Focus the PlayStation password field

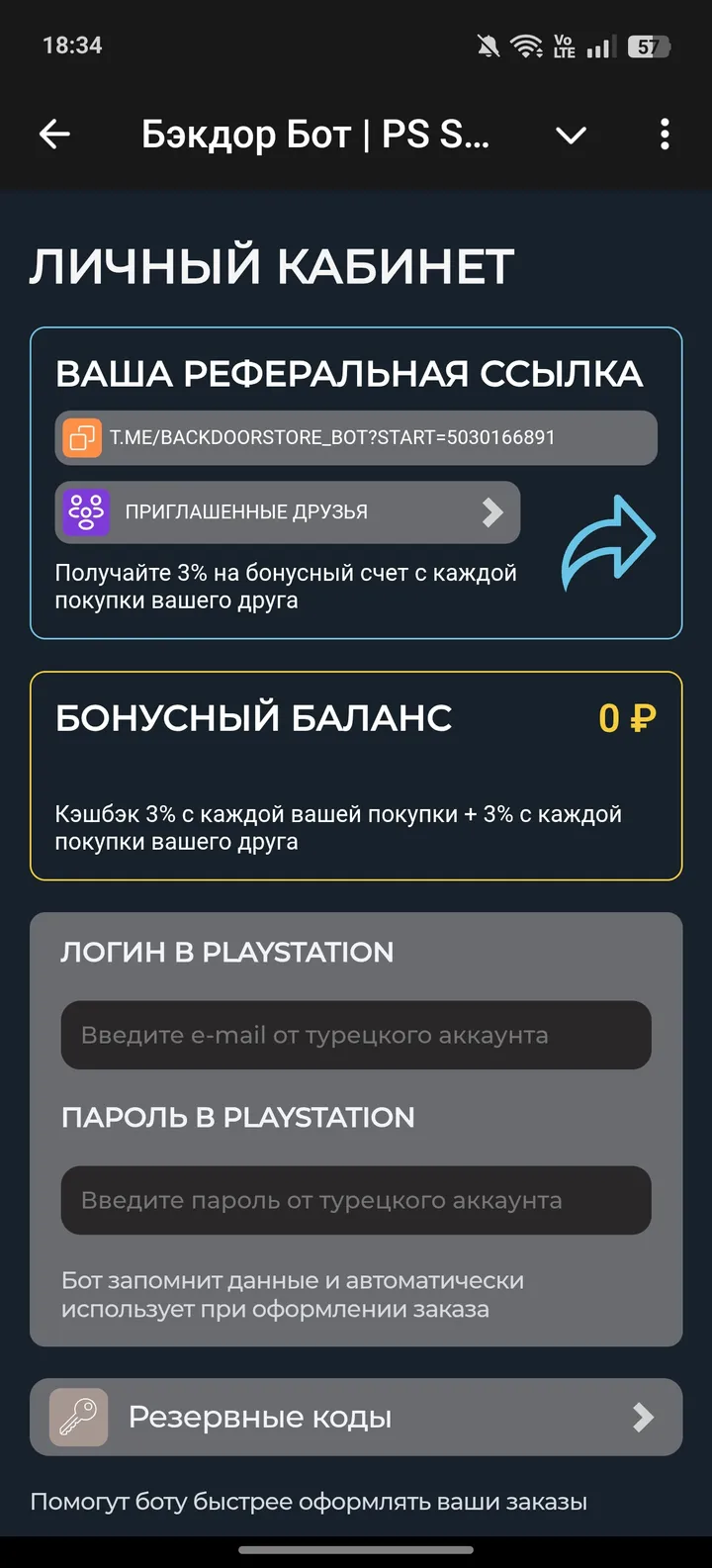356,1201
